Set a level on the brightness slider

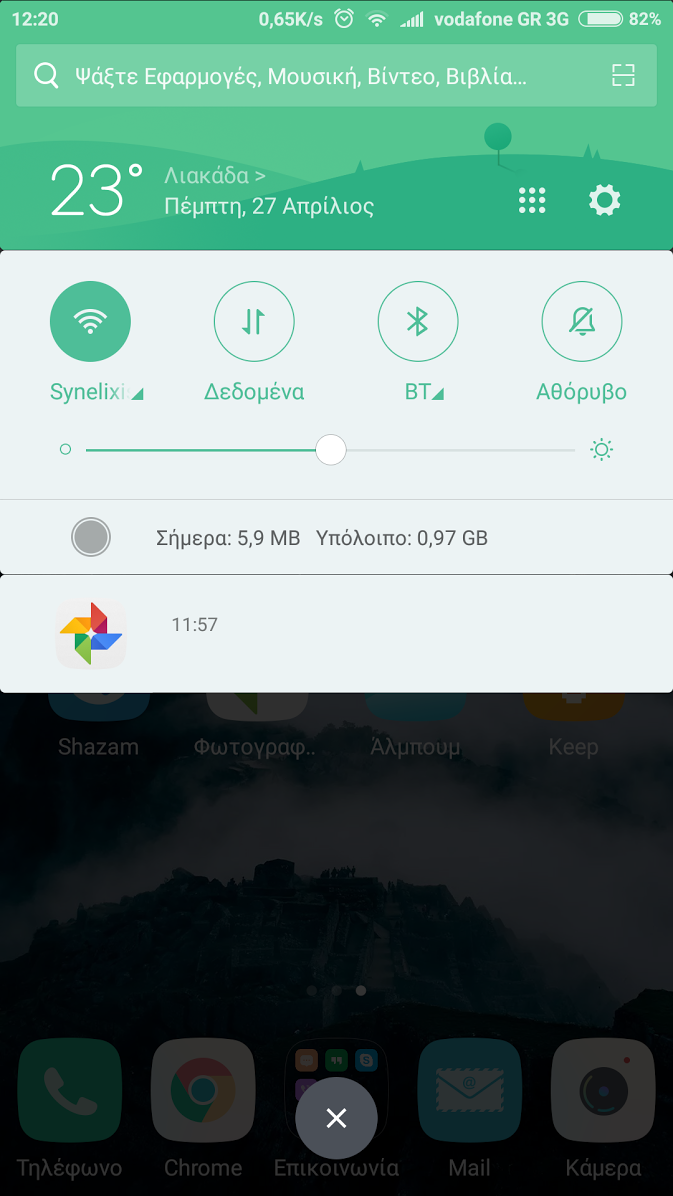pos(330,450)
